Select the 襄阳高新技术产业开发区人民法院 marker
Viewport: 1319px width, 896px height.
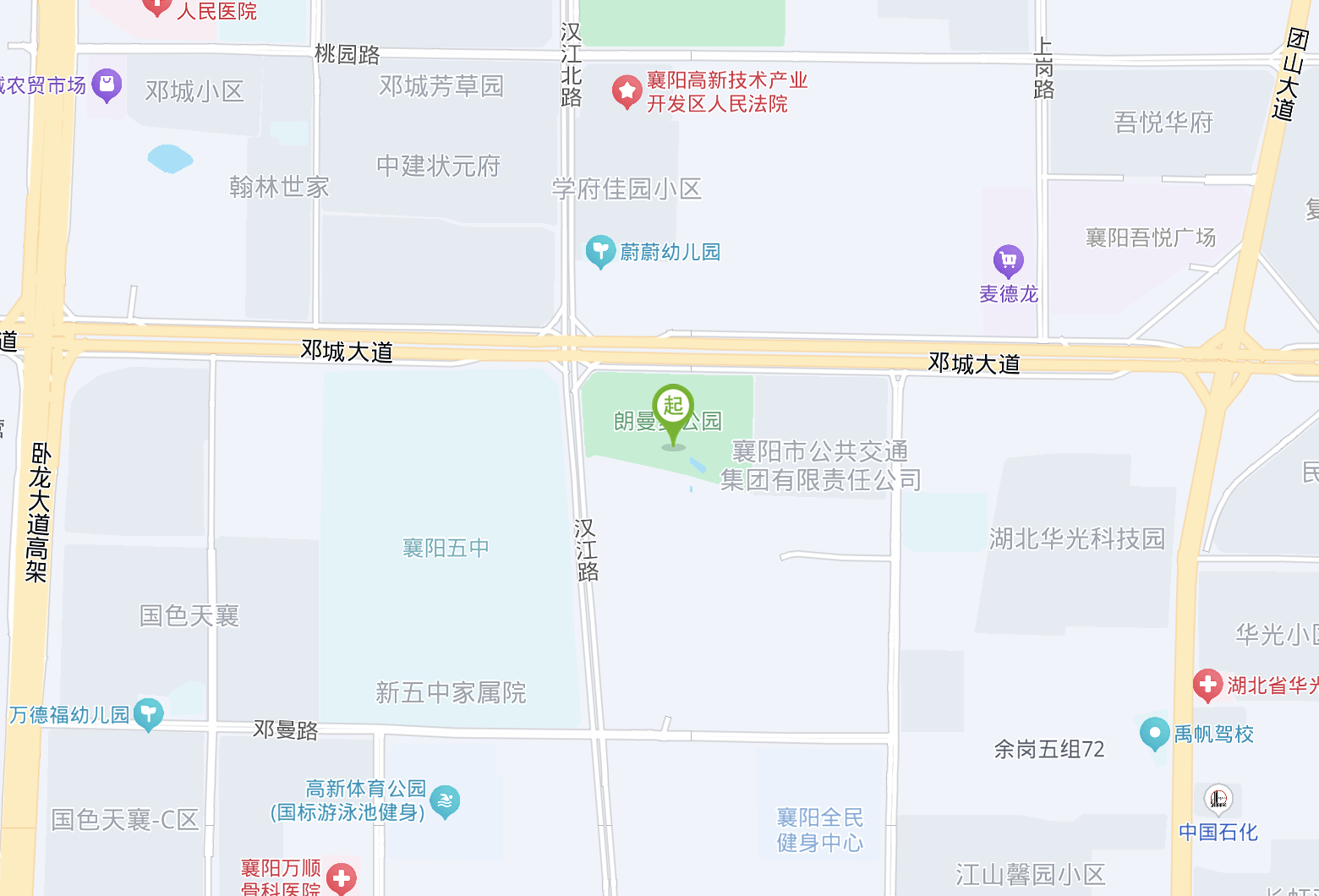pos(627,91)
